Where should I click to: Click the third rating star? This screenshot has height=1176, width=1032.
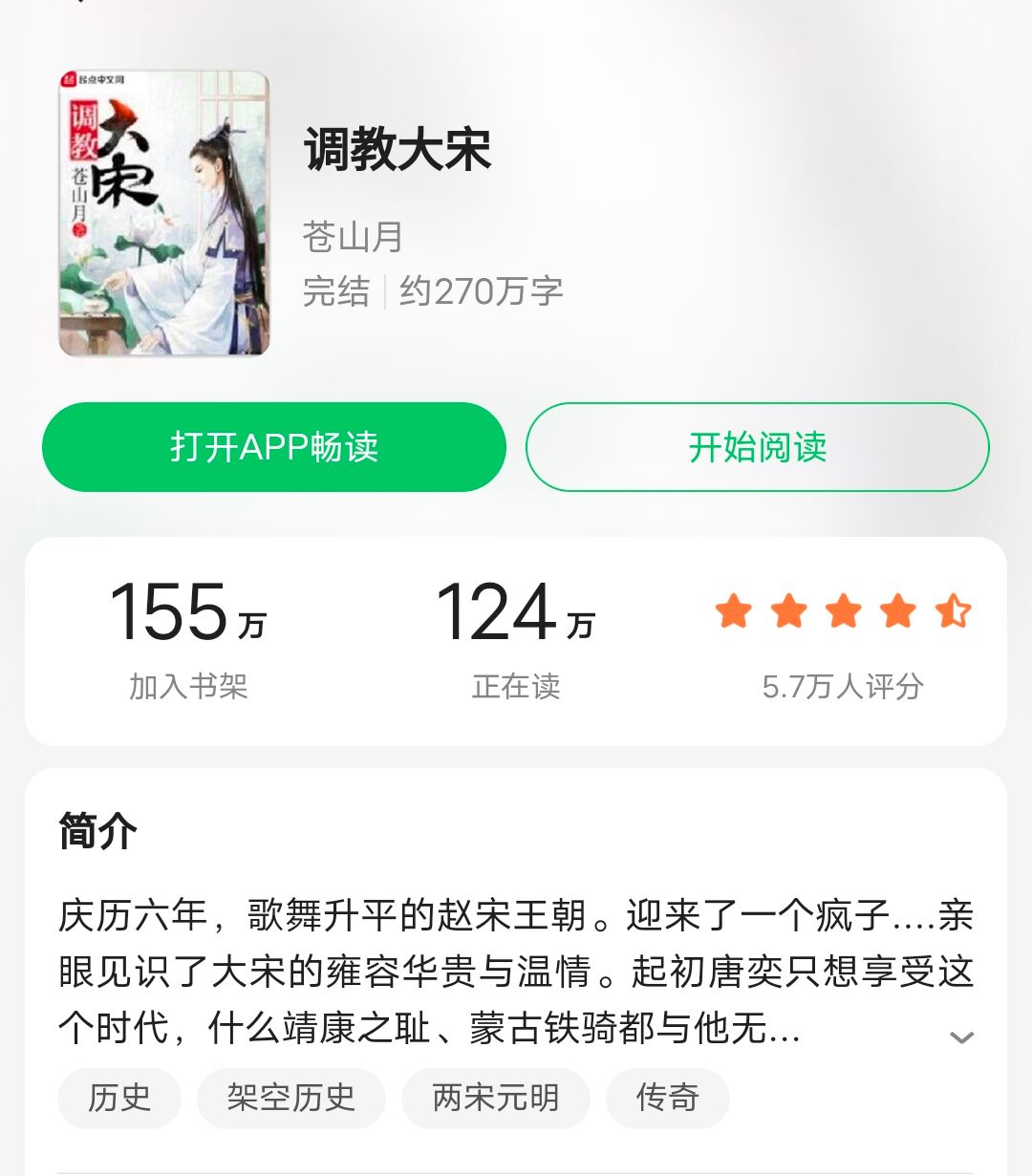[842, 611]
